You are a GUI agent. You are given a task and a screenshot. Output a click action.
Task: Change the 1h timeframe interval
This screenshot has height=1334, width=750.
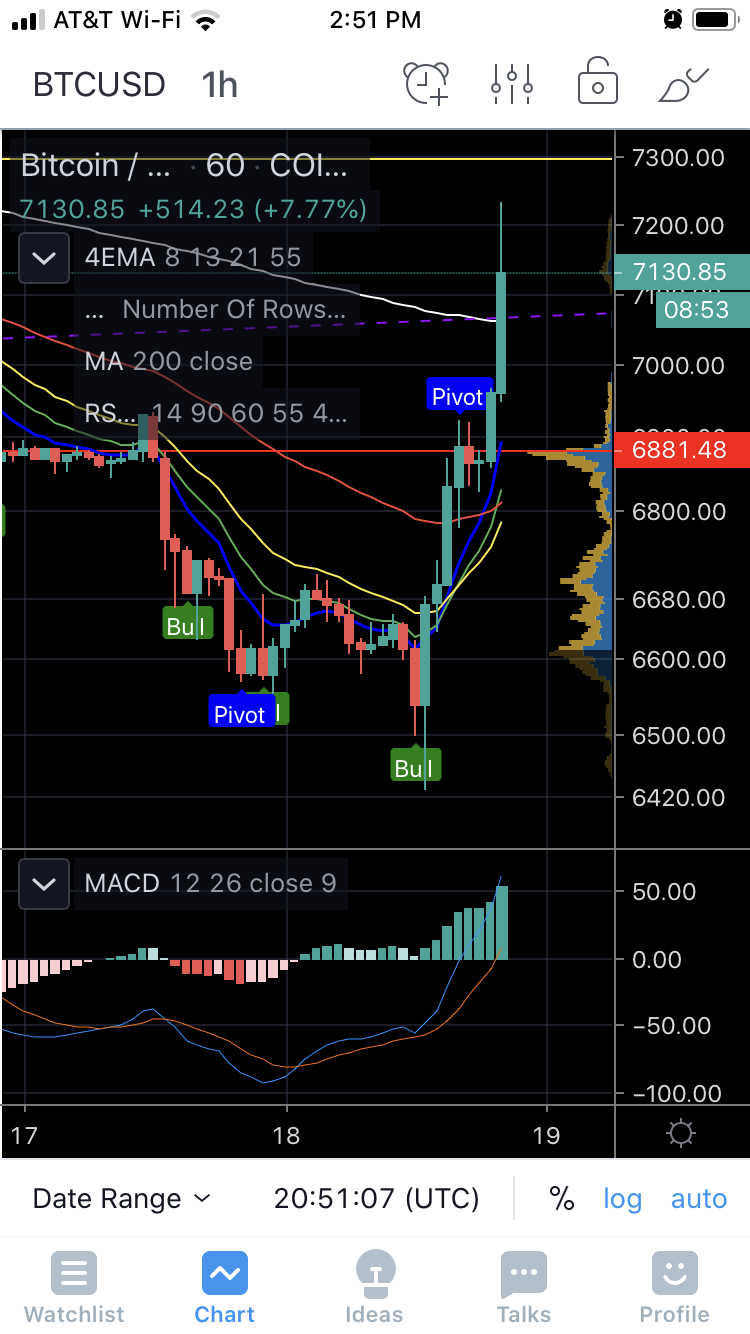(x=219, y=84)
